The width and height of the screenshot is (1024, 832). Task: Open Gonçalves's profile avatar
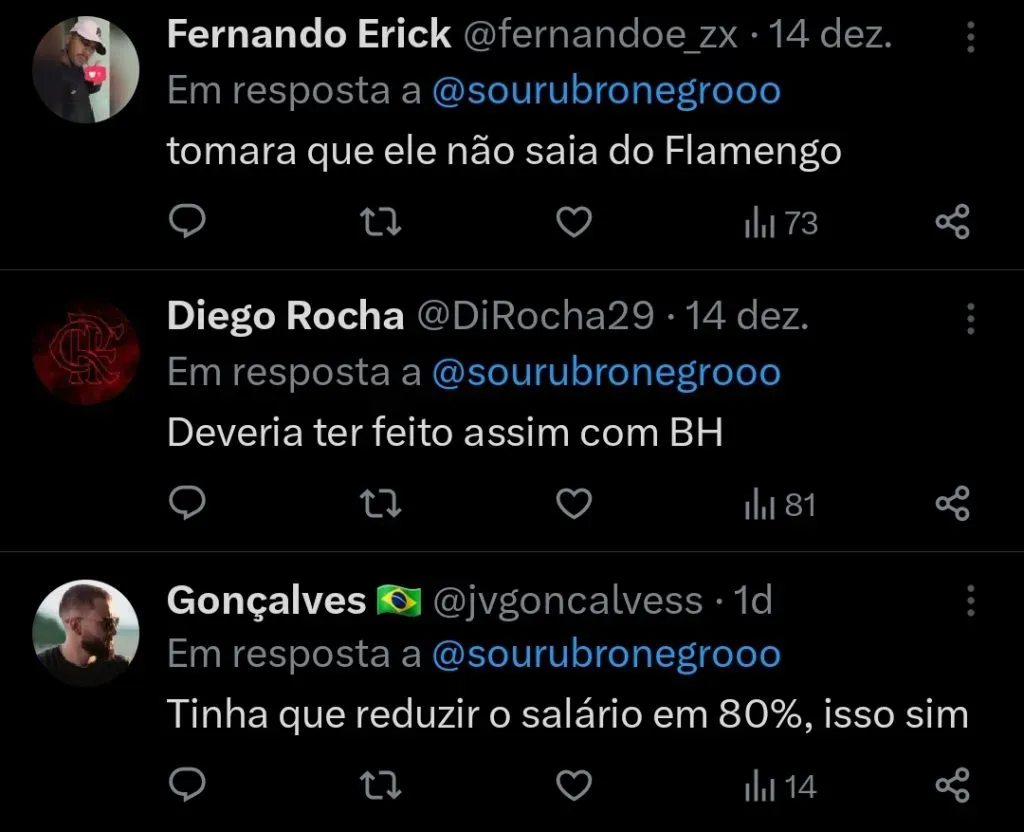pyautogui.click(x=85, y=633)
